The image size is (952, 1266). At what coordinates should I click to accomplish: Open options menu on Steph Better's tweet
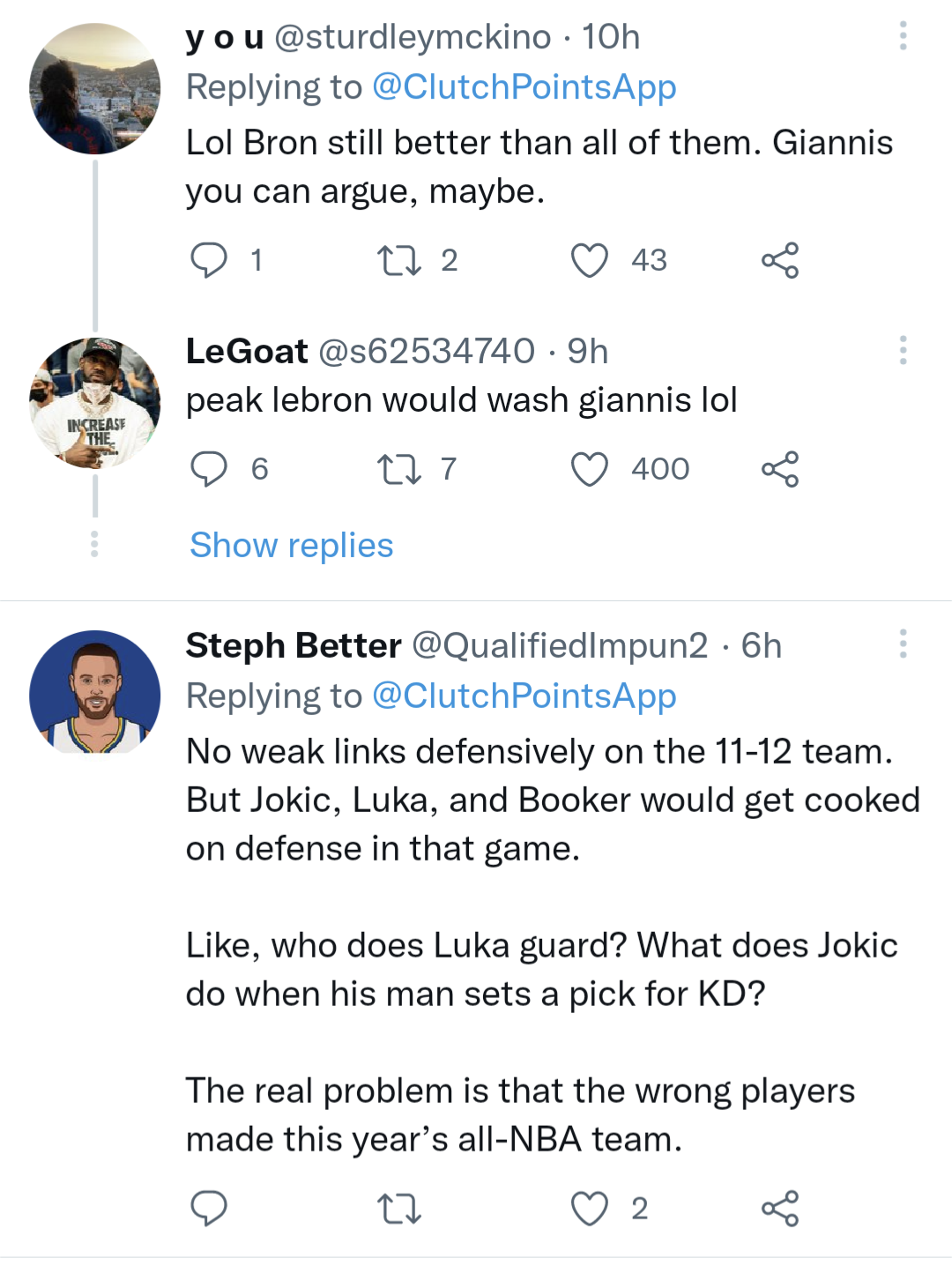click(904, 644)
